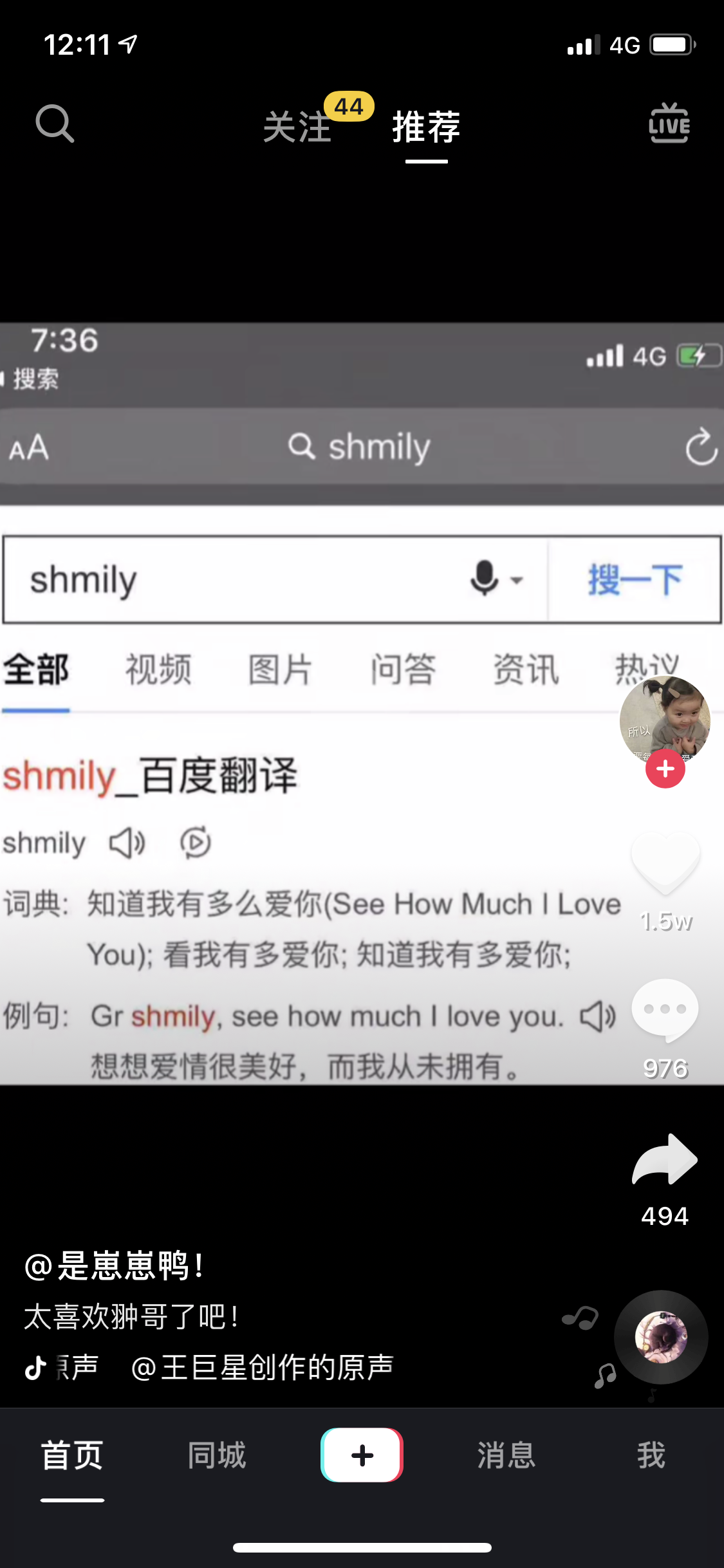
Task: Open the LIVE broadcasts icon
Action: (669, 123)
